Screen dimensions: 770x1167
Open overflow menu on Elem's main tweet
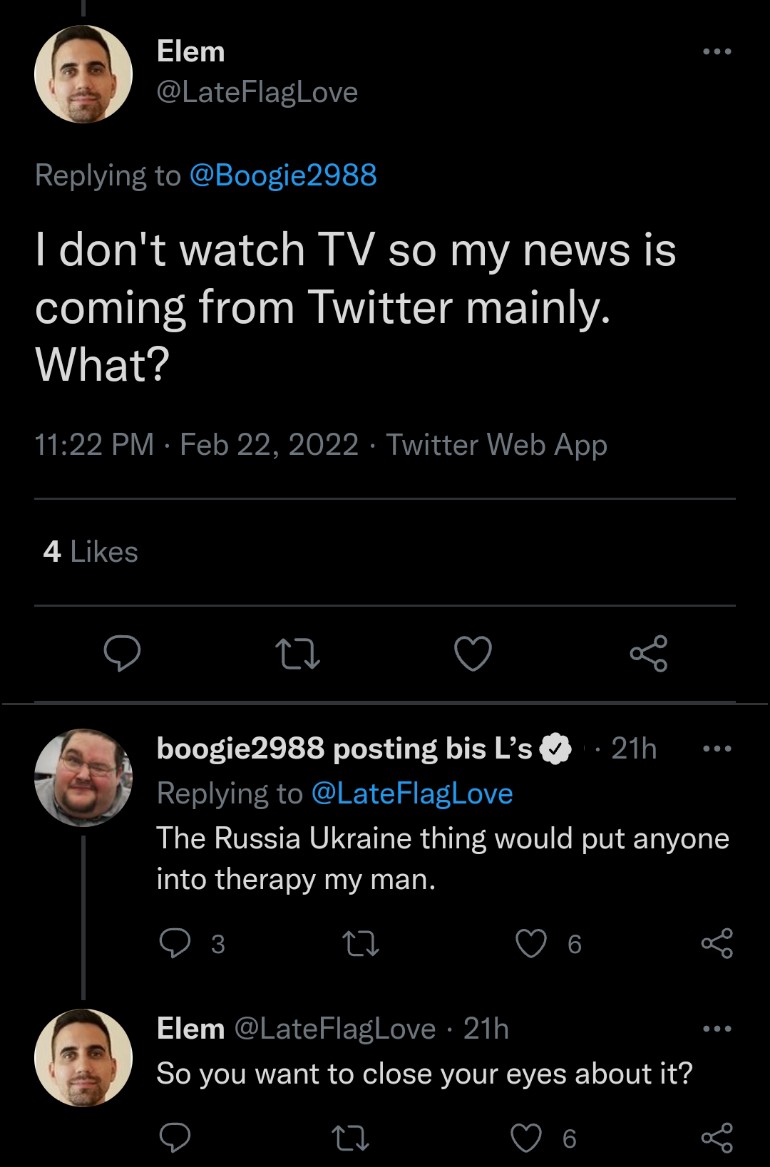(x=716, y=52)
